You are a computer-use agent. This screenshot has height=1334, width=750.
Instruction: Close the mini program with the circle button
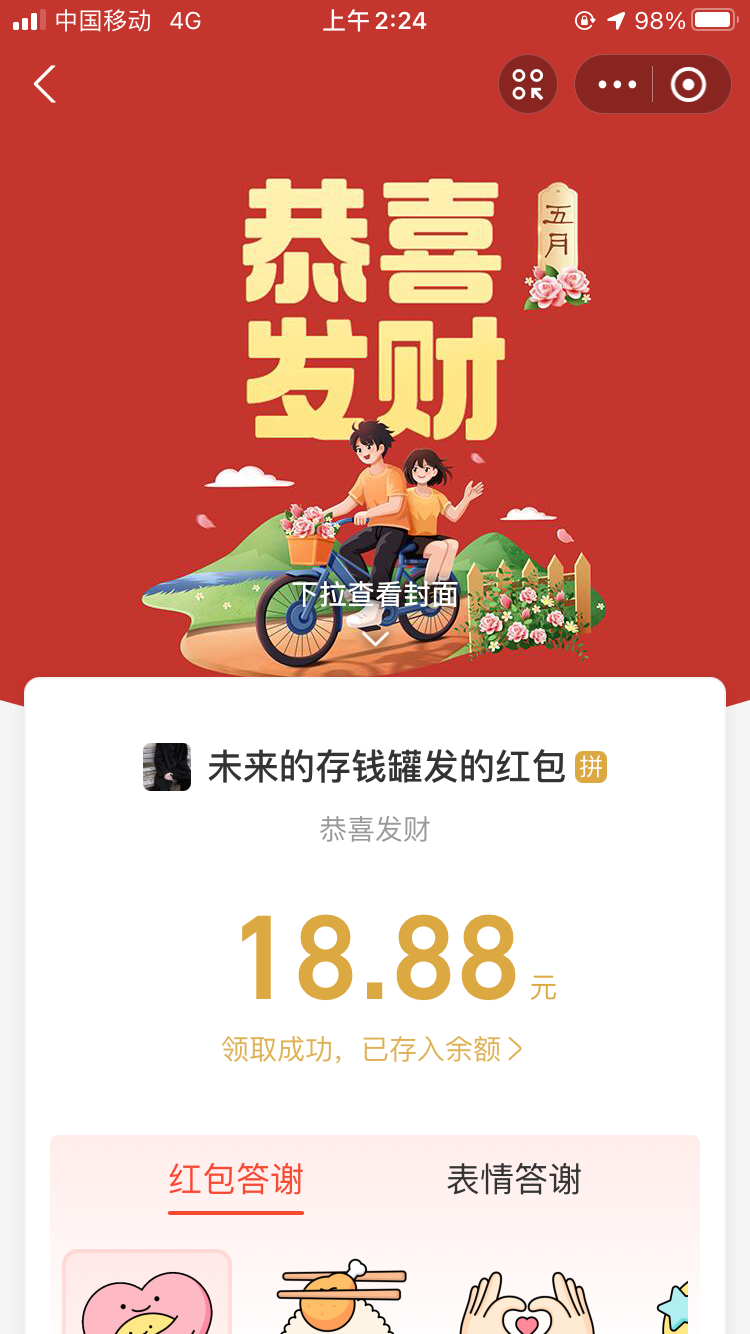[x=688, y=84]
